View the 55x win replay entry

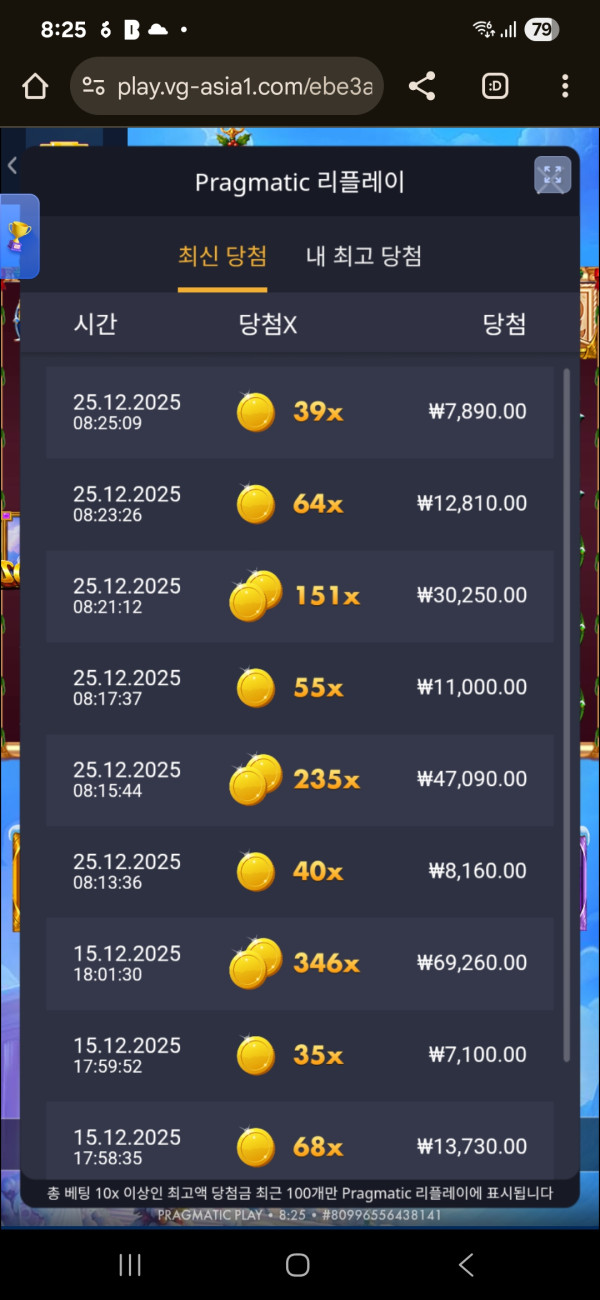pos(300,688)
